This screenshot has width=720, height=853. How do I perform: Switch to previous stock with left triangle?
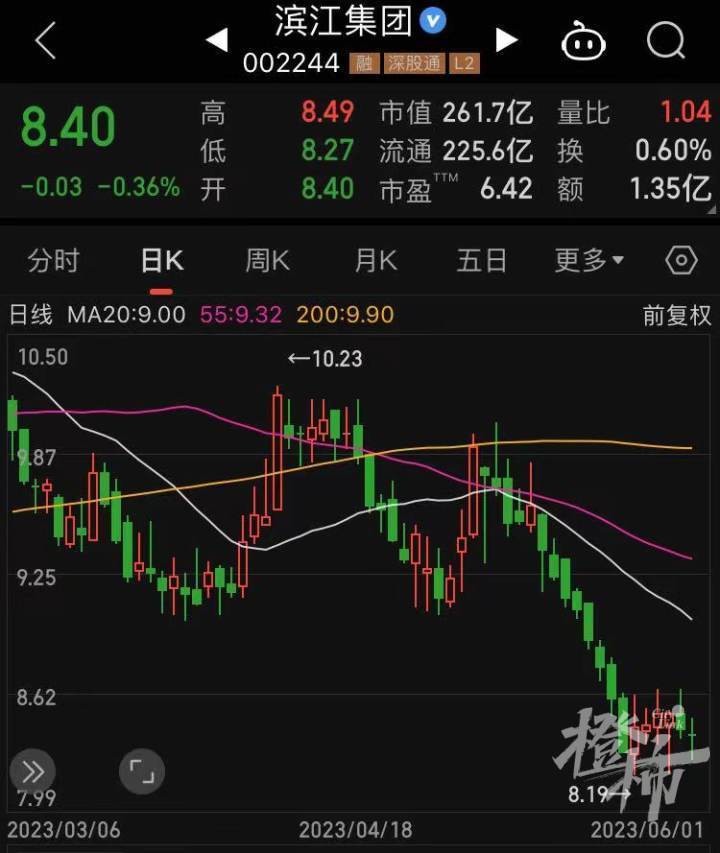tap(217, 41)
